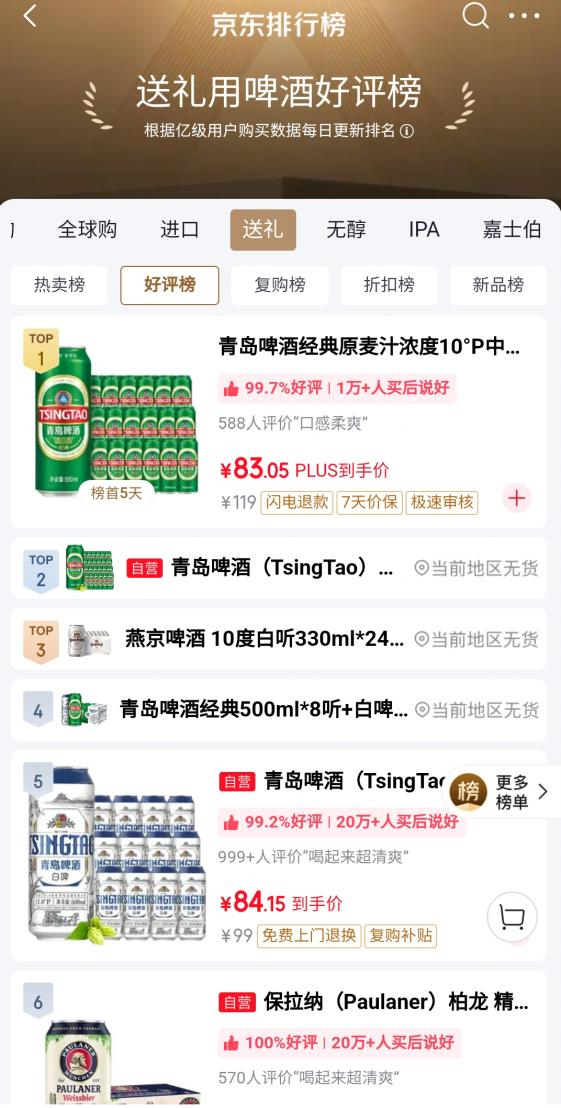Viewport: 561px width, 1108px height.
Task: Tap cart icon on the ¥84.15 Tsingtao item
Action: (x=512, y=917)
